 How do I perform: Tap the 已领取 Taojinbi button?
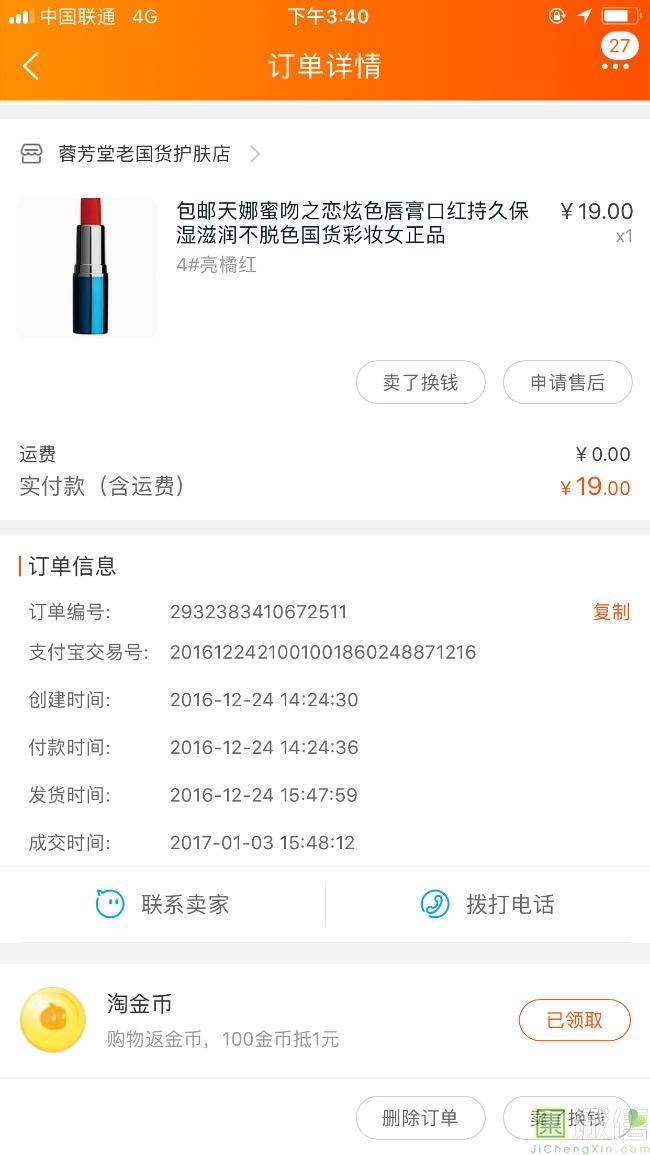[x=575, y=1020]
